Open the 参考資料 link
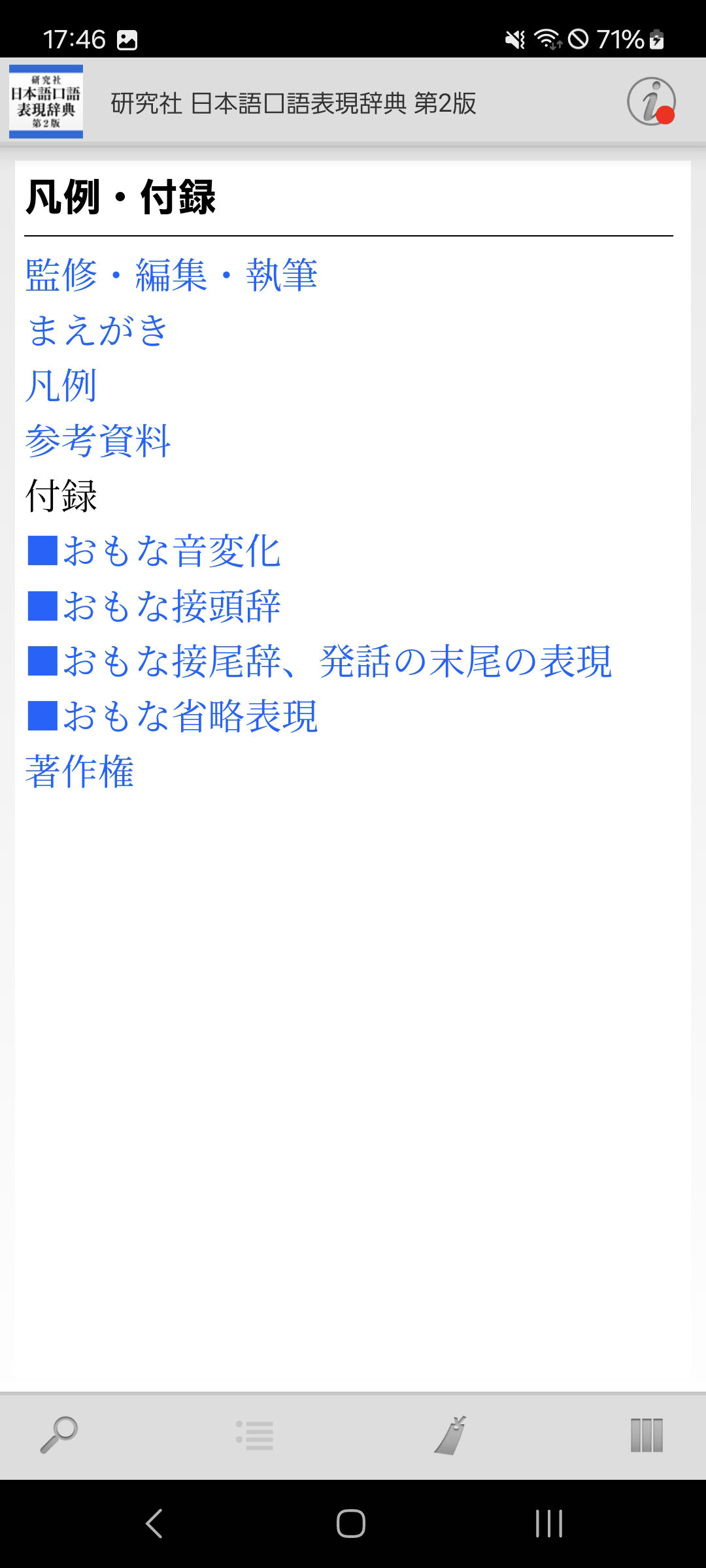Viewport: 706px width, 1568px height. tap(98, 440)
